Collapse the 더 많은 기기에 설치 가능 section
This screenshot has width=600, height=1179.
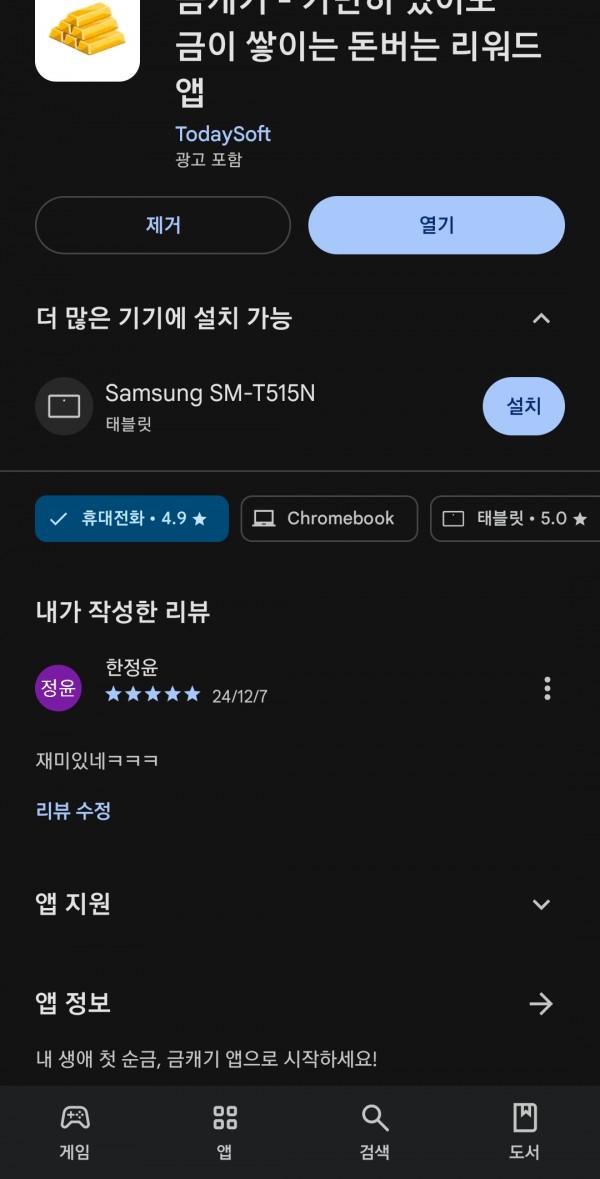[541, 318]
